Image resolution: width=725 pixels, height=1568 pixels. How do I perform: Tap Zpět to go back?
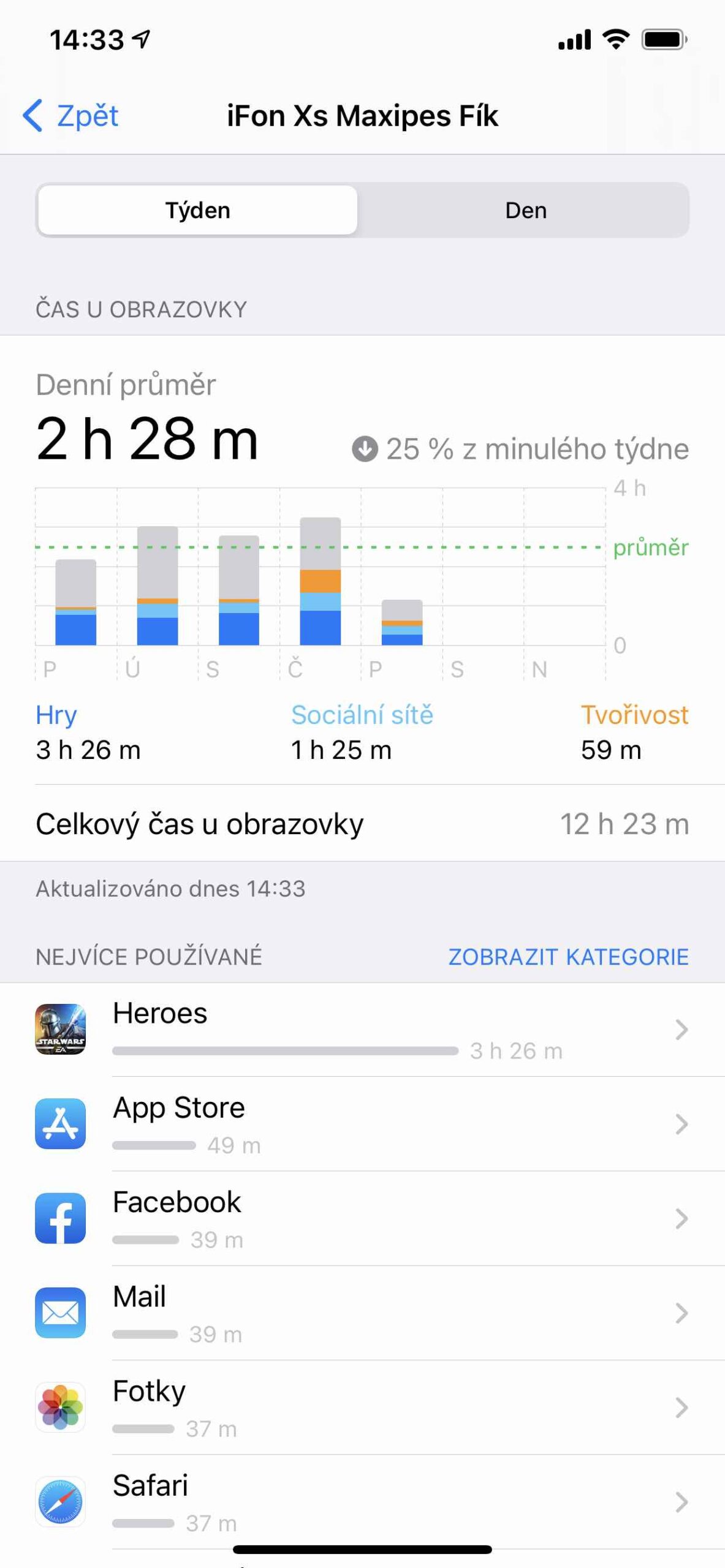click(x=72, y=116)
